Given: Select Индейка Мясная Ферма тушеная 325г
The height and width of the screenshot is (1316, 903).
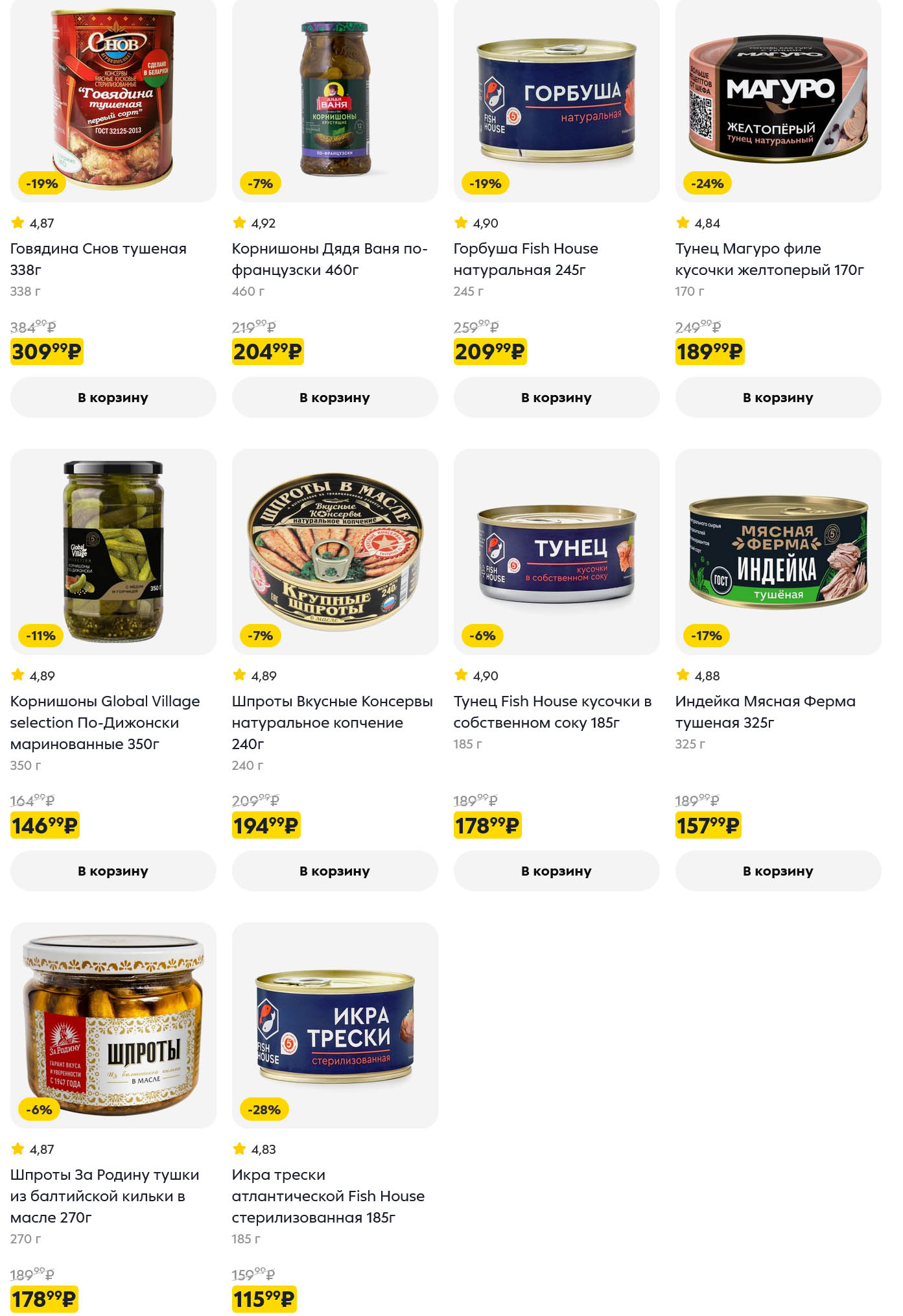Looking at the screenshot, I should [765, 712].
